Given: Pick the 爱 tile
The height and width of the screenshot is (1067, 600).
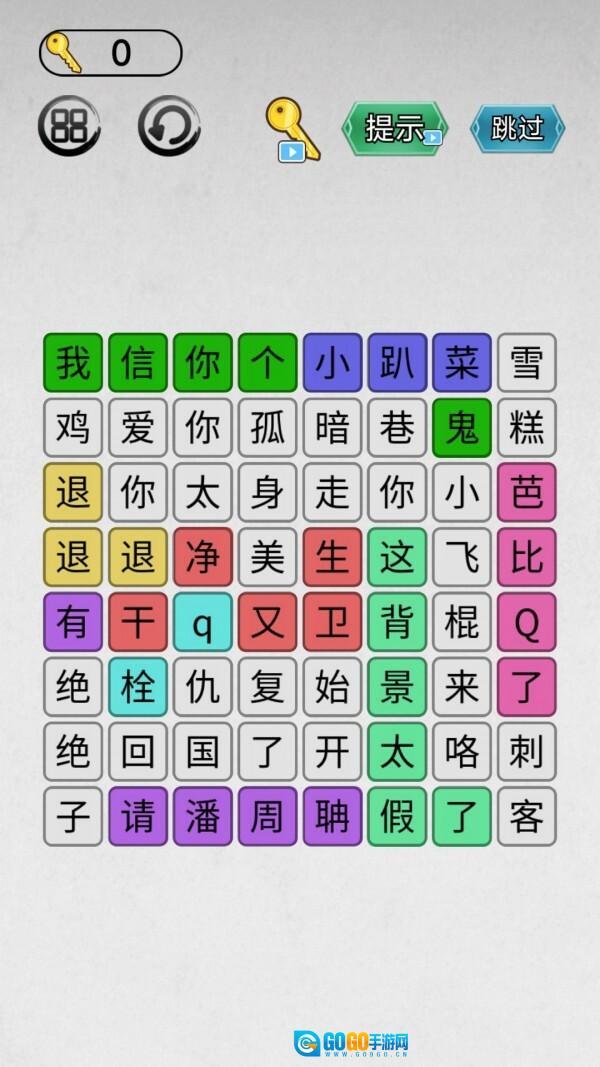Looking at the screenshot, I should point(138,427).
